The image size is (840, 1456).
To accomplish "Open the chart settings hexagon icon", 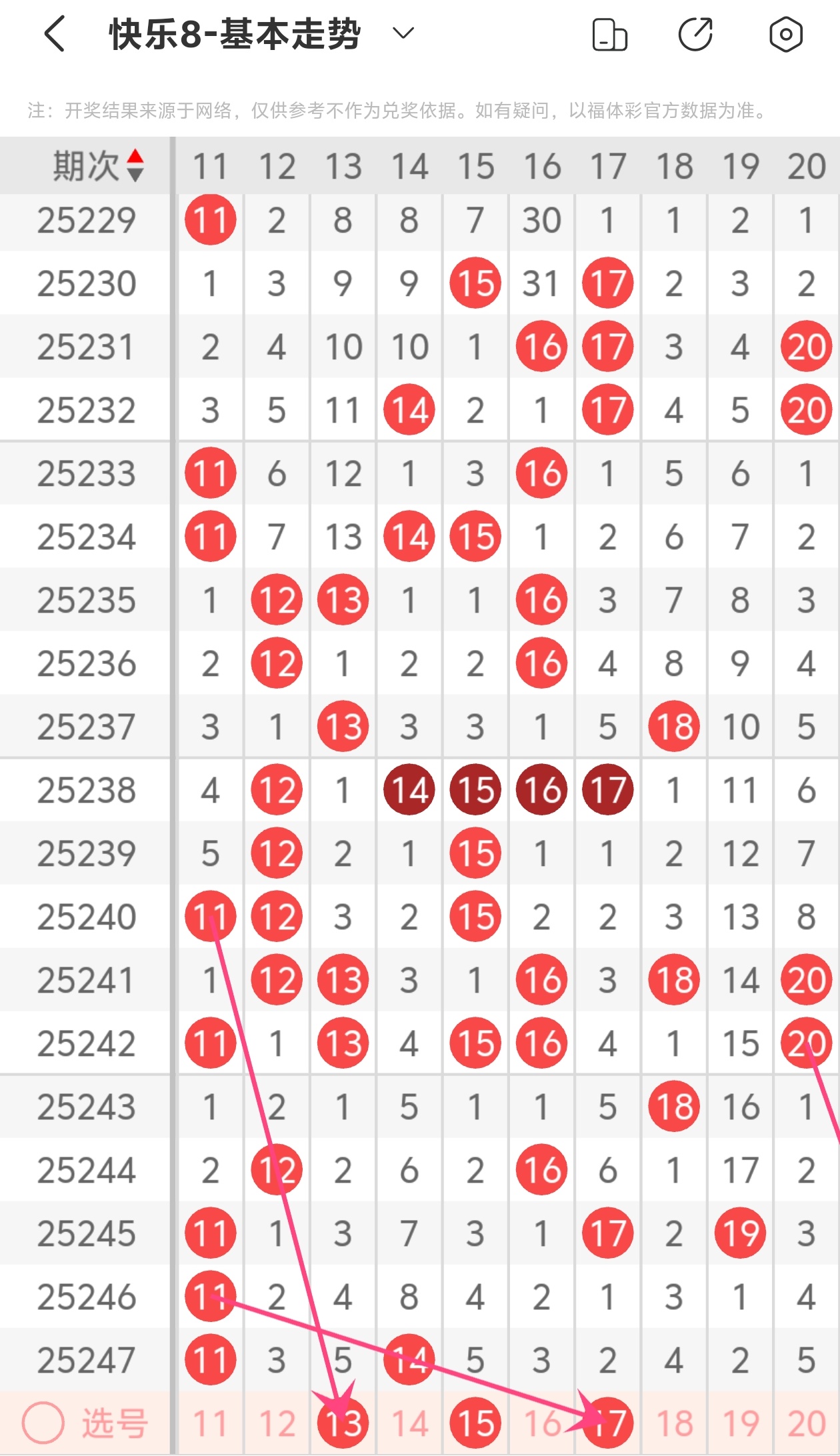I will coord(786,35).
